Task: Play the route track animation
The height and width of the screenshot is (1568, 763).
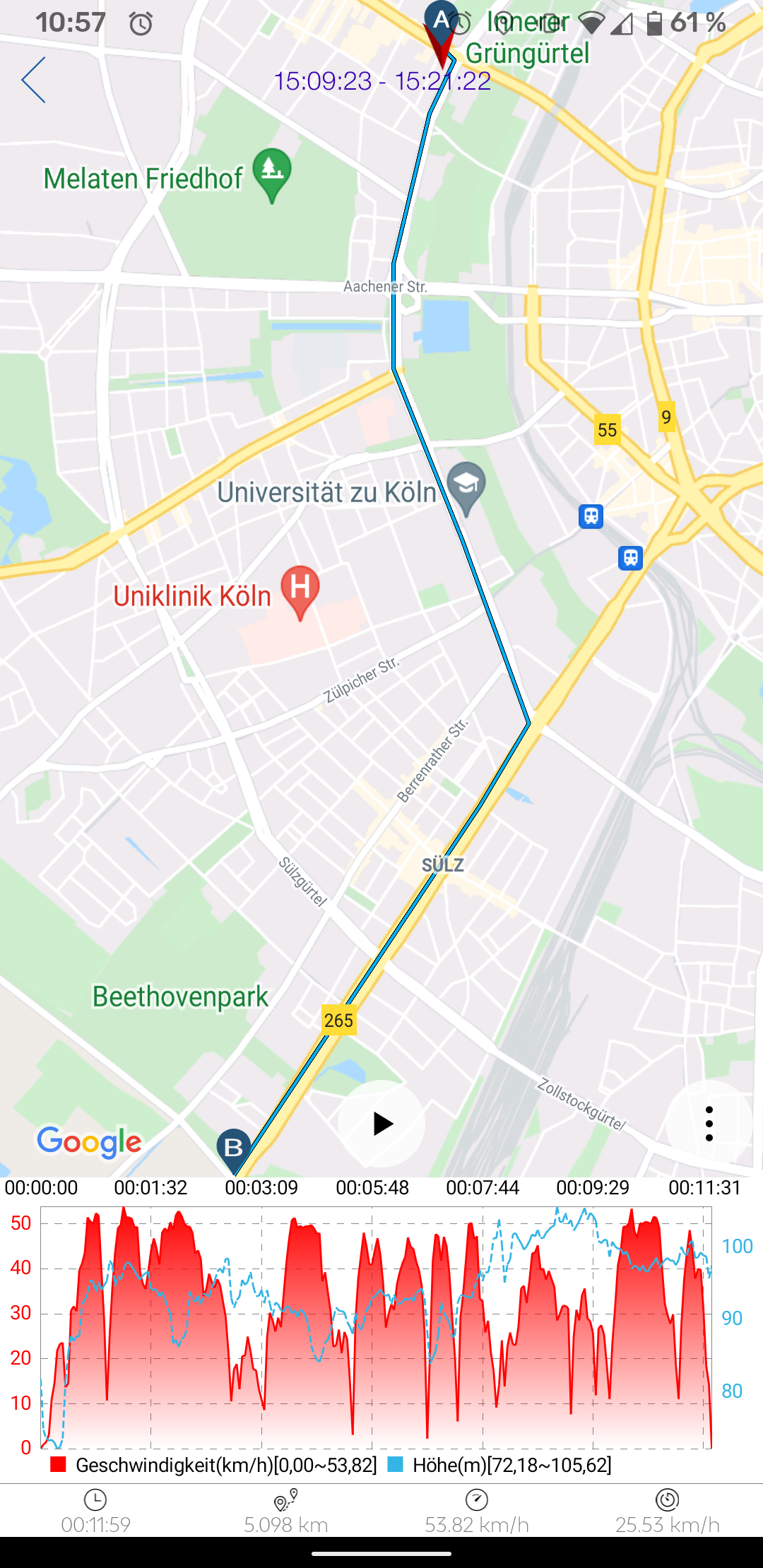Action: (381, 1123)
